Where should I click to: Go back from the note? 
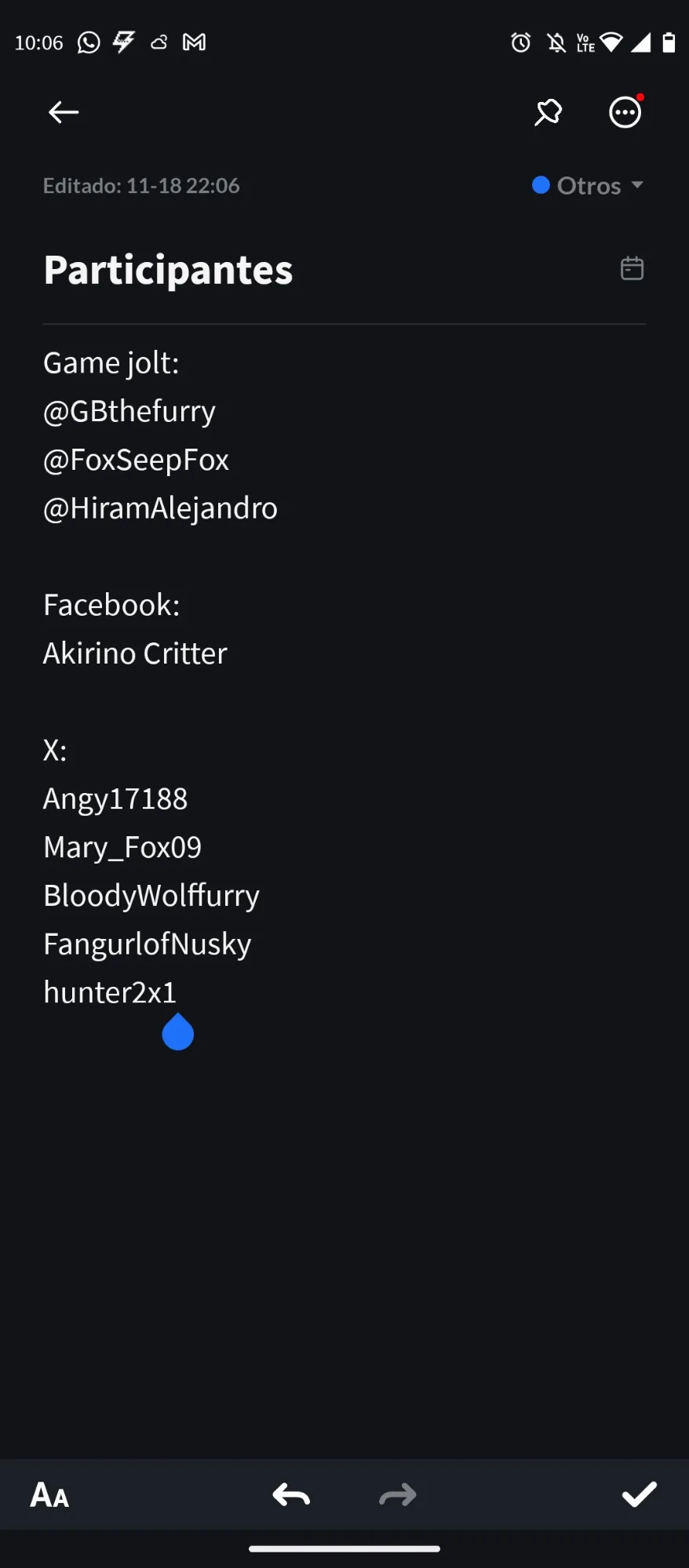coord(63,112)
